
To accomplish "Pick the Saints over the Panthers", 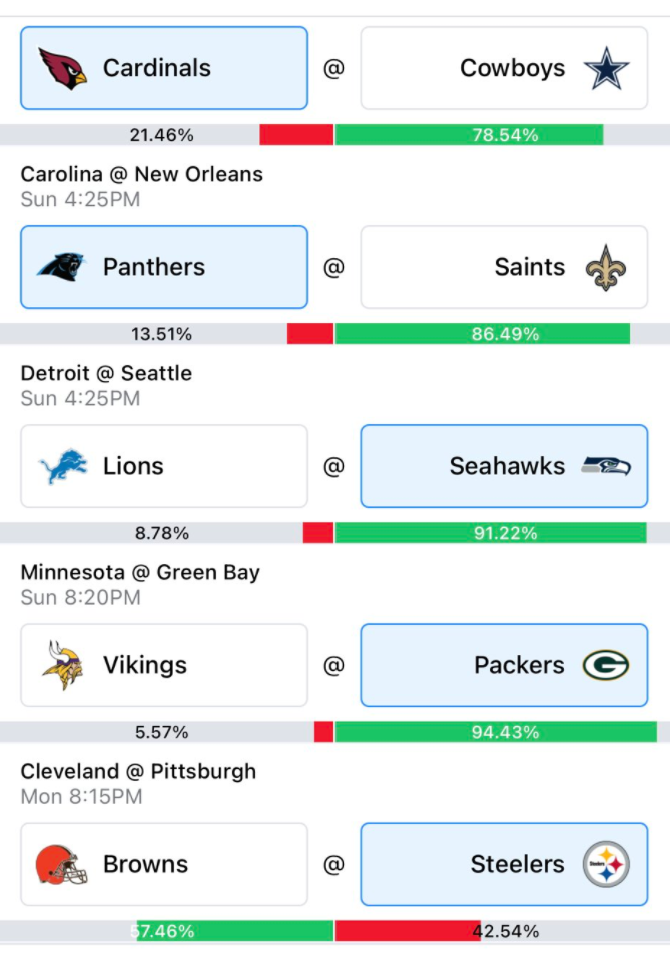I will pos(504,267).
